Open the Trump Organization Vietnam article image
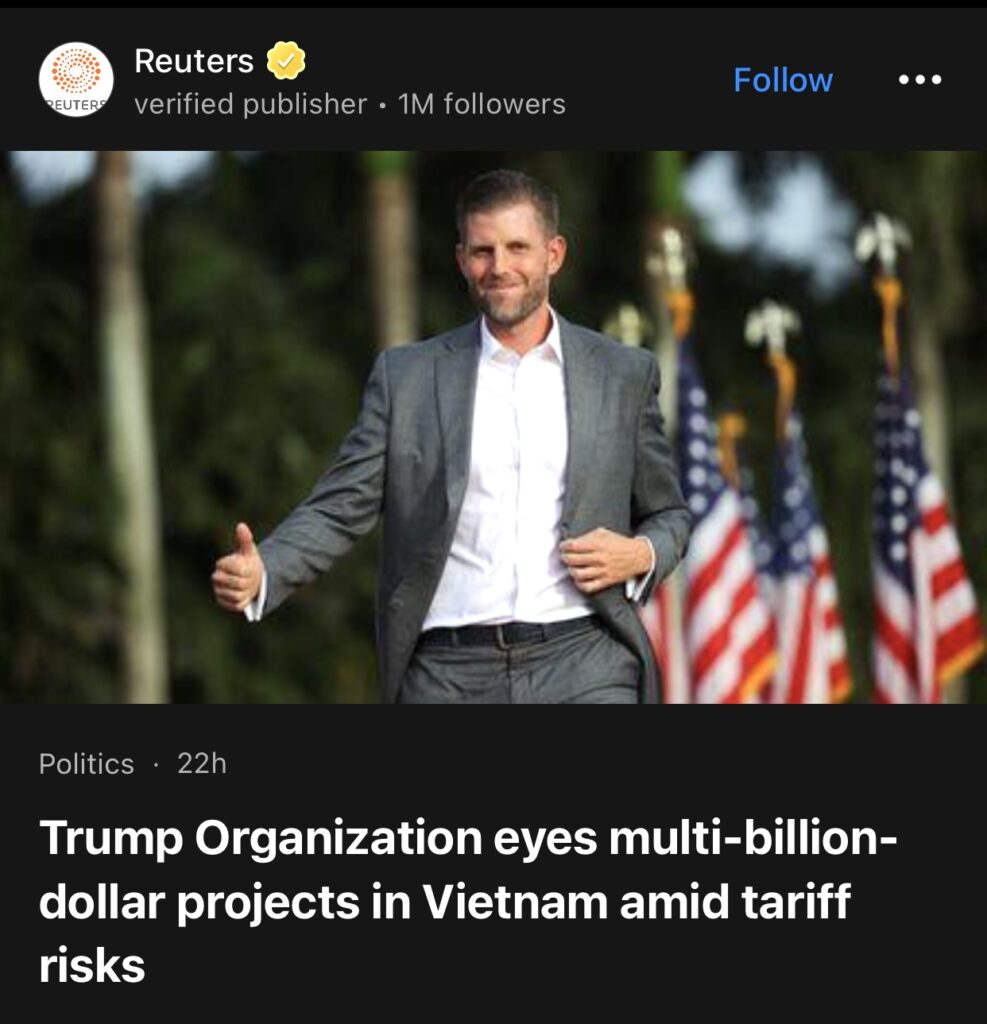Screen dimensions: 987x1024 click(493, 427)
